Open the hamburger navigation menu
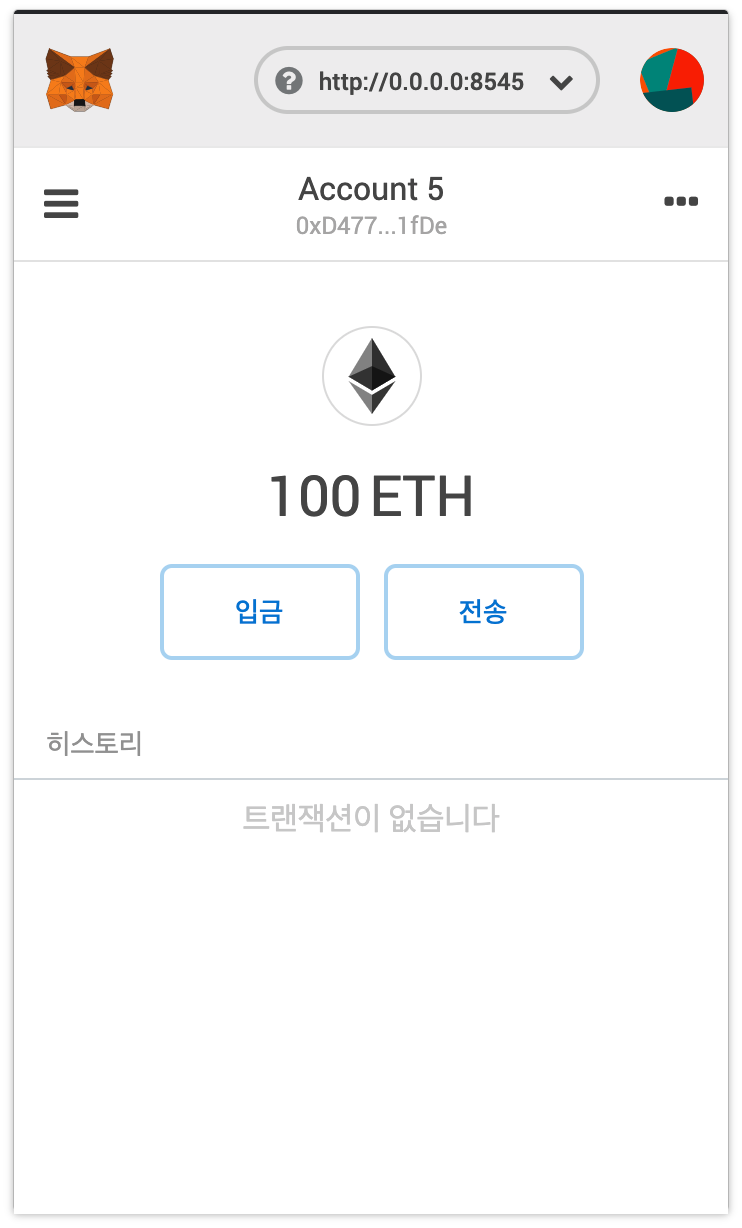 point(61,203)
